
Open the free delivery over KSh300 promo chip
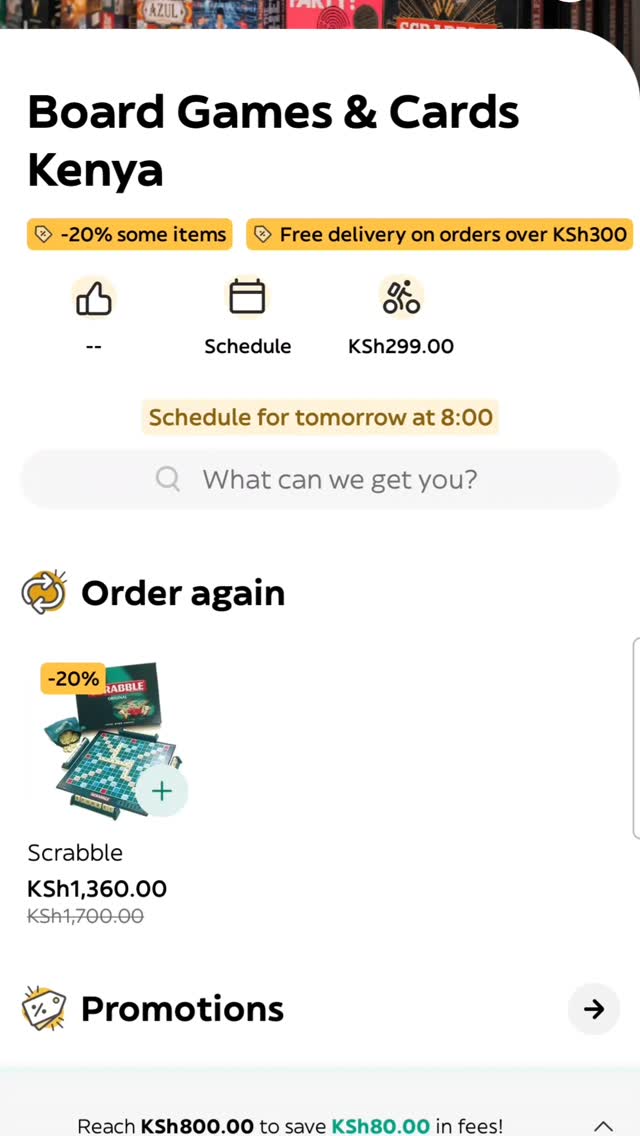point(440,235)
